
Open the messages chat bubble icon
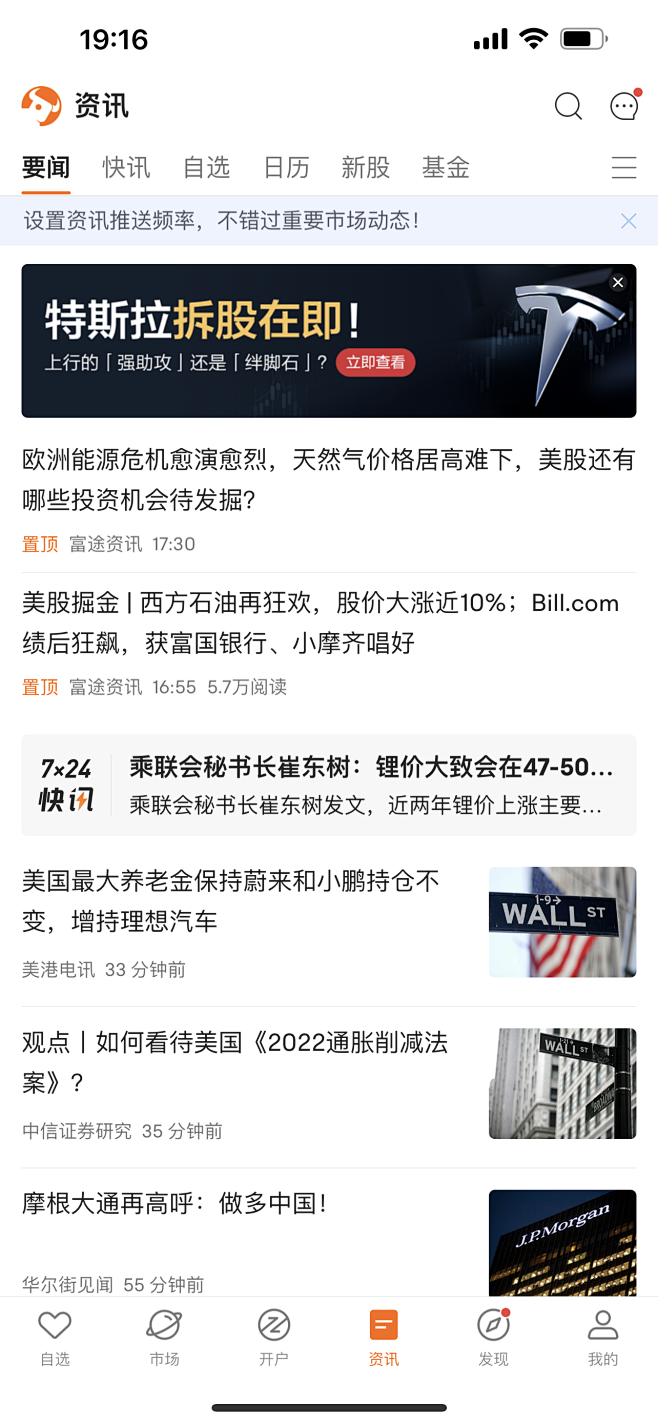pyautogui.click(x=624, y=106)
